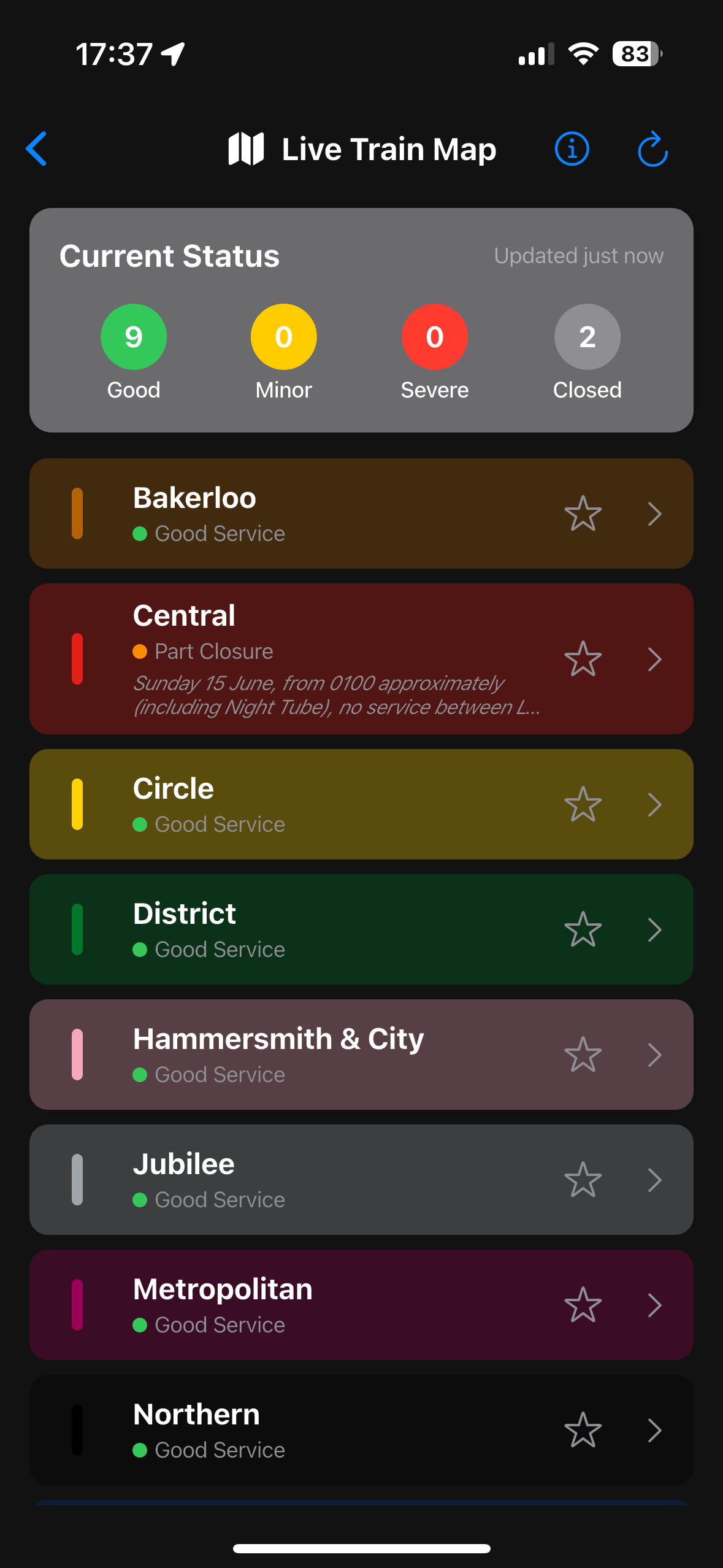This screenshot has width=723, height=1568.
Task: Tap the yellow Minor status circle
Action: [x=283, y=336]
